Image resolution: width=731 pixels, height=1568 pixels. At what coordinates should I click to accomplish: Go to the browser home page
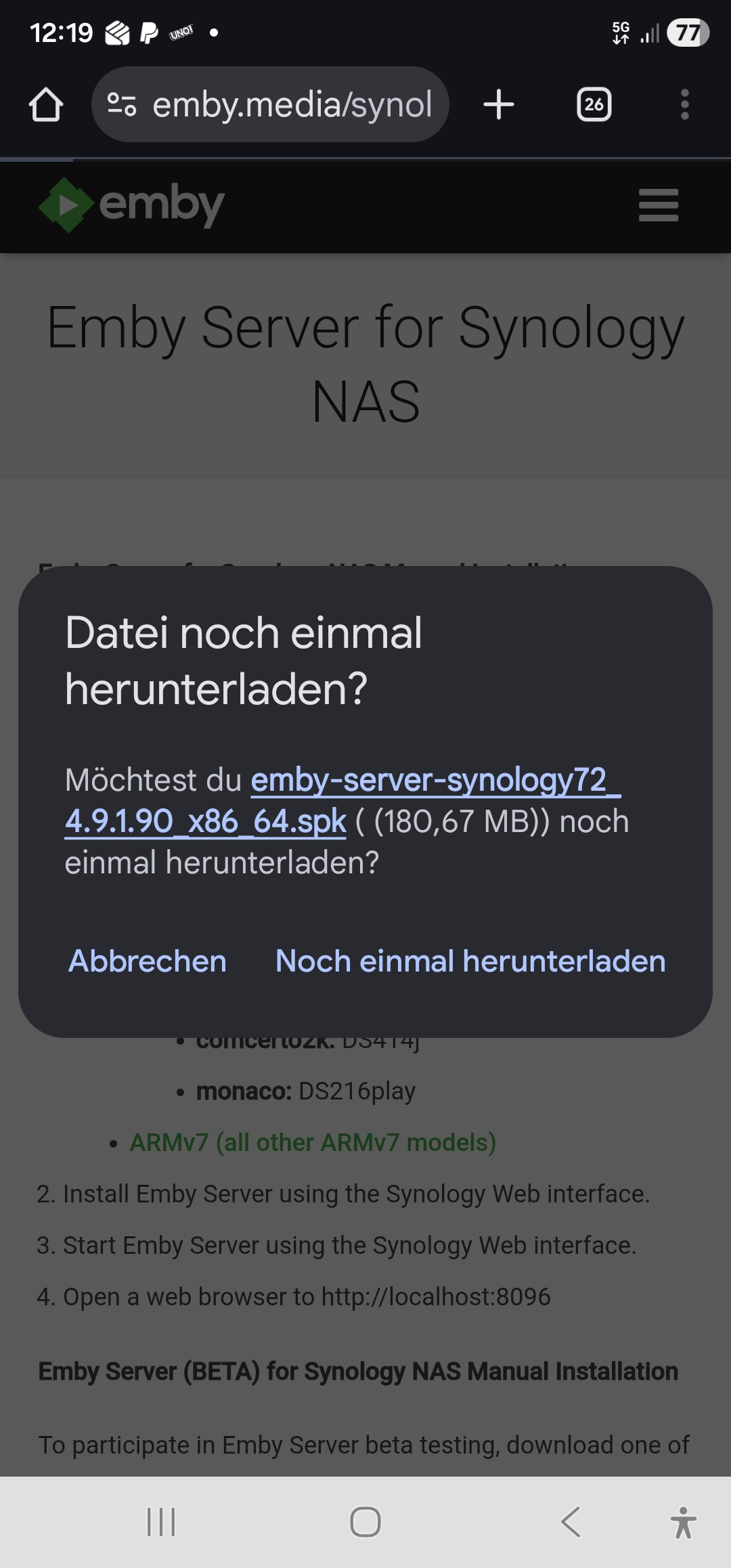click(x=46, y=105)
